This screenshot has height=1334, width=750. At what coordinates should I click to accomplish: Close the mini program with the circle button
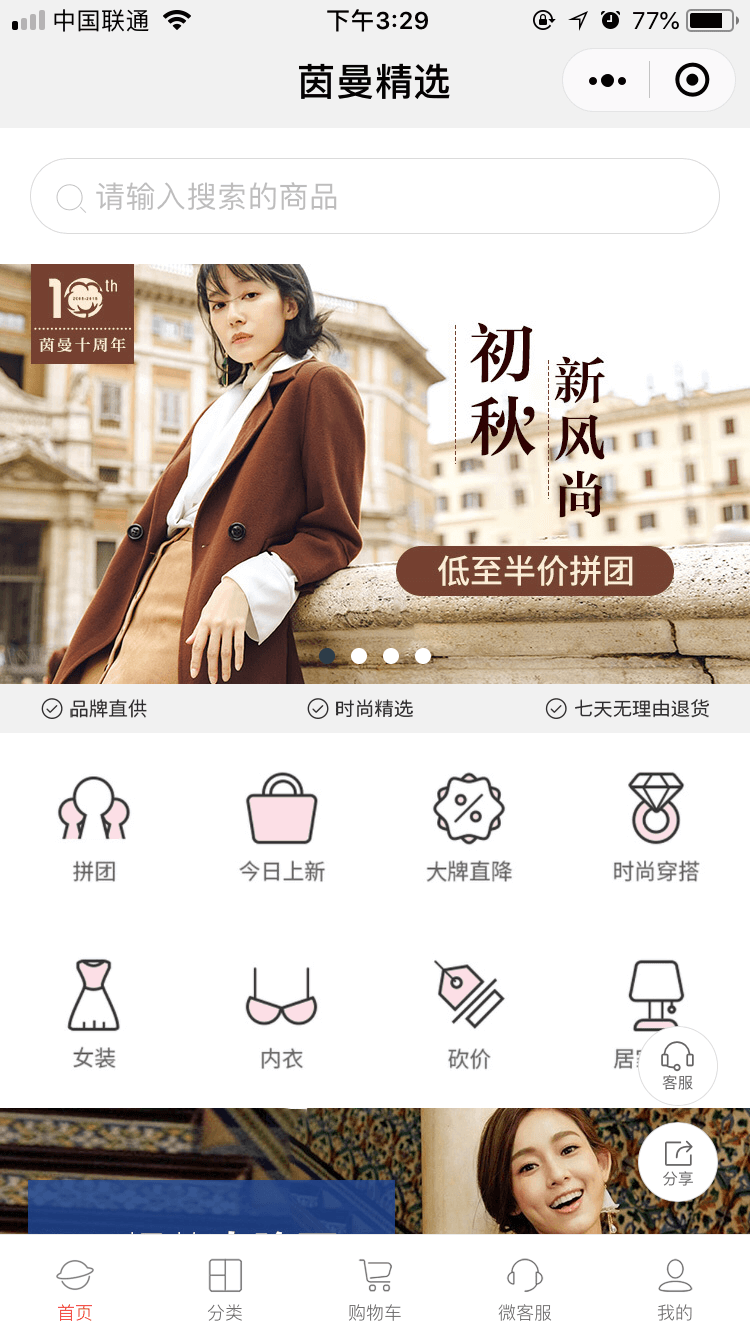(x=692, y=80)
